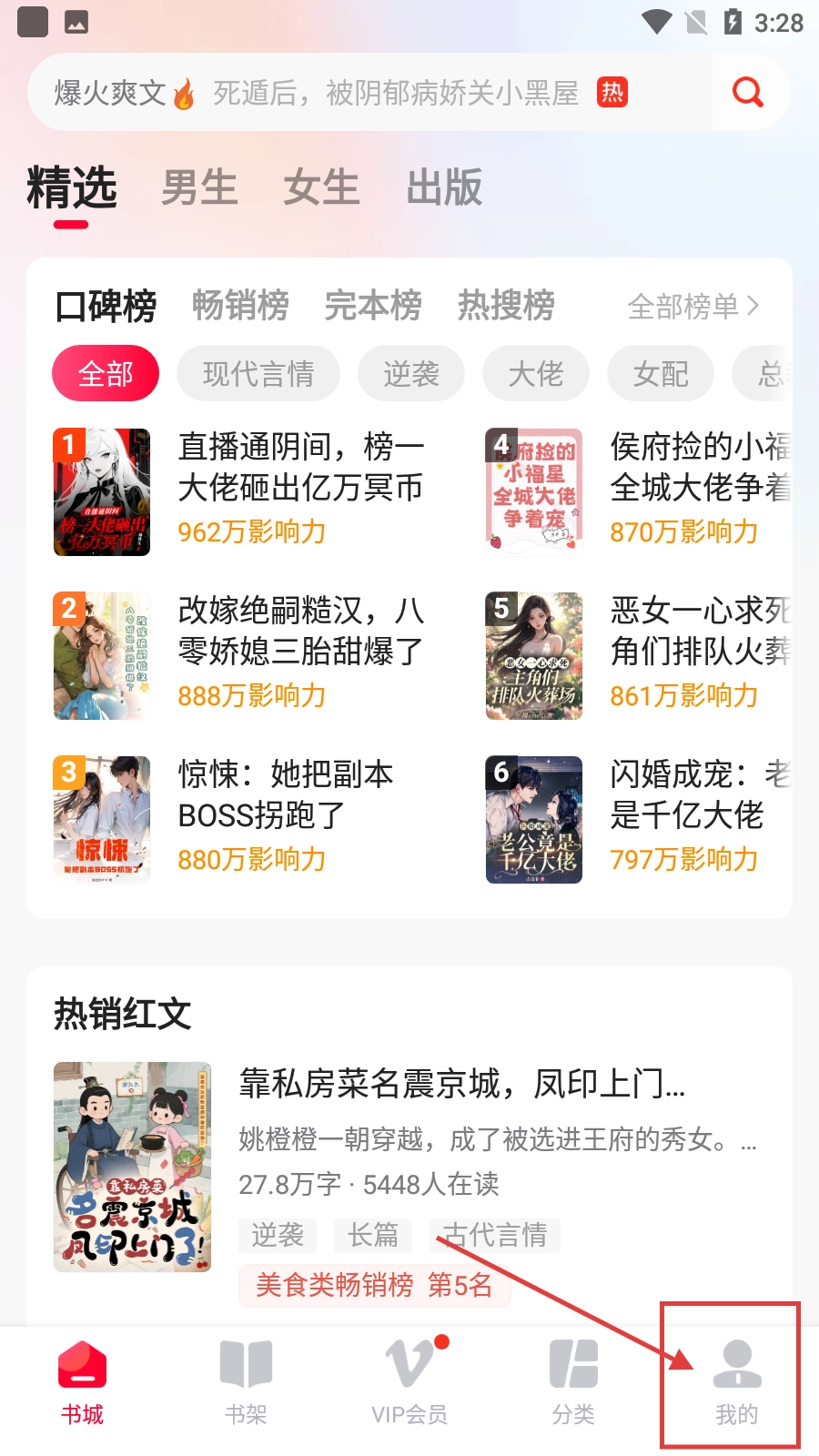Screen dimensions: 819x1456
Task: Switch to the 出版 top tab
Action: point(444,188)
